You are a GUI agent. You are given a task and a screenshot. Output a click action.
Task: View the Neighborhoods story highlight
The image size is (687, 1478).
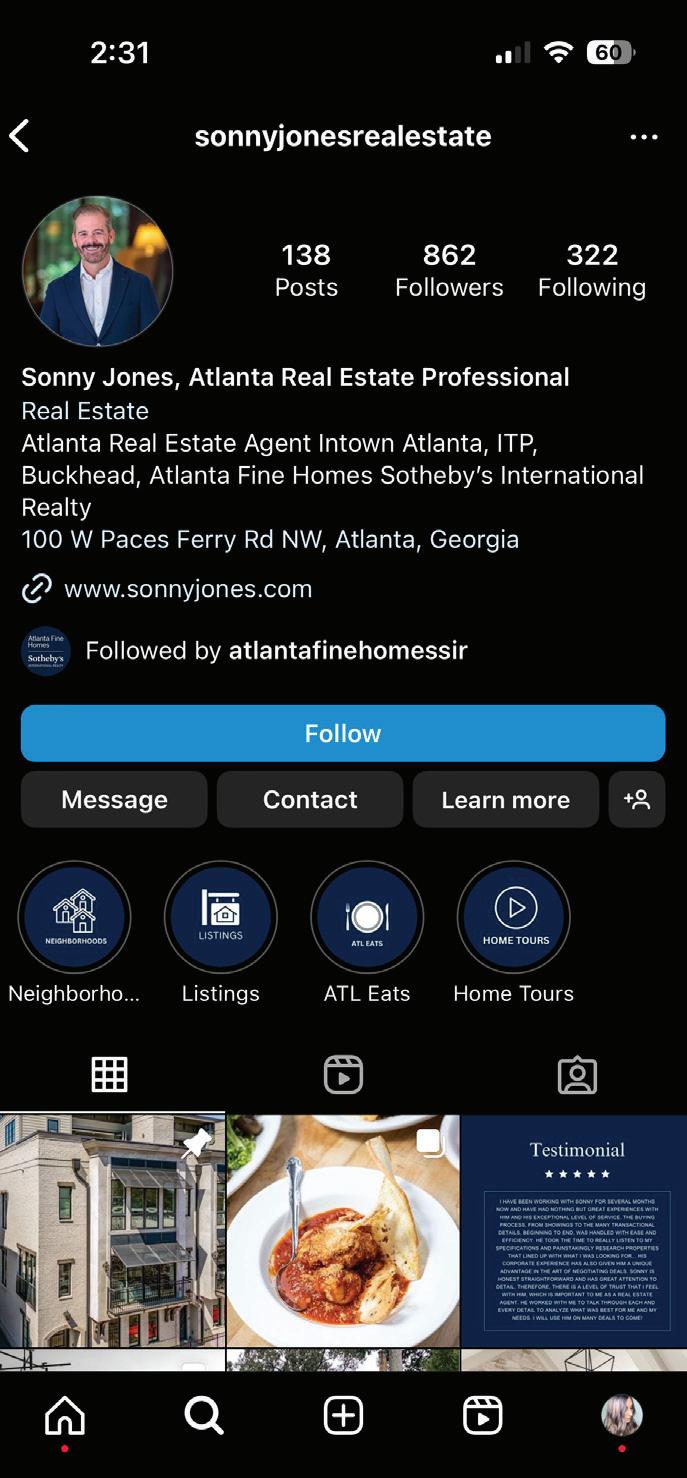(x=74, y=917)
